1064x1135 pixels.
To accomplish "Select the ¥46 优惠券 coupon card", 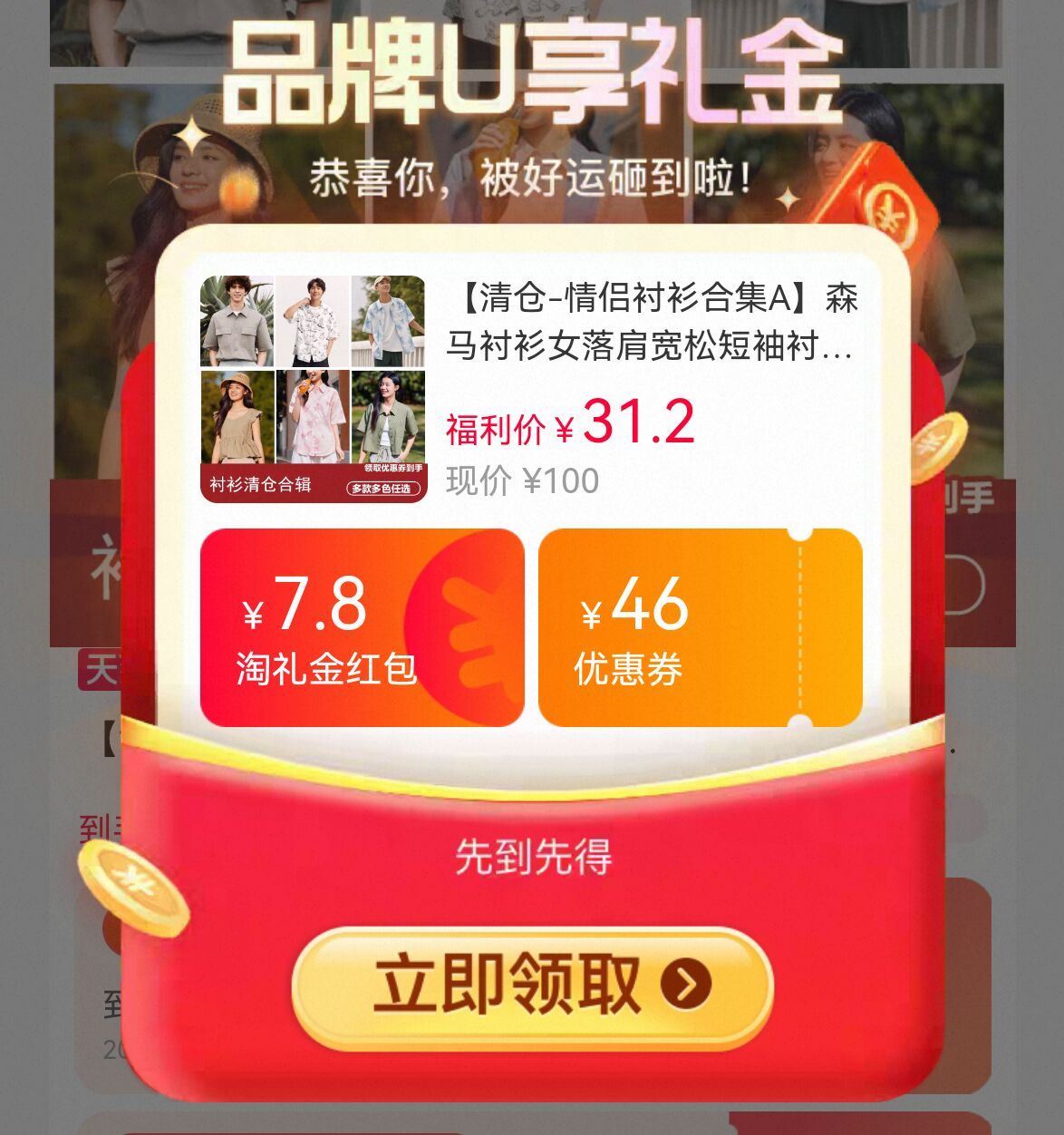I will [700, 627].
